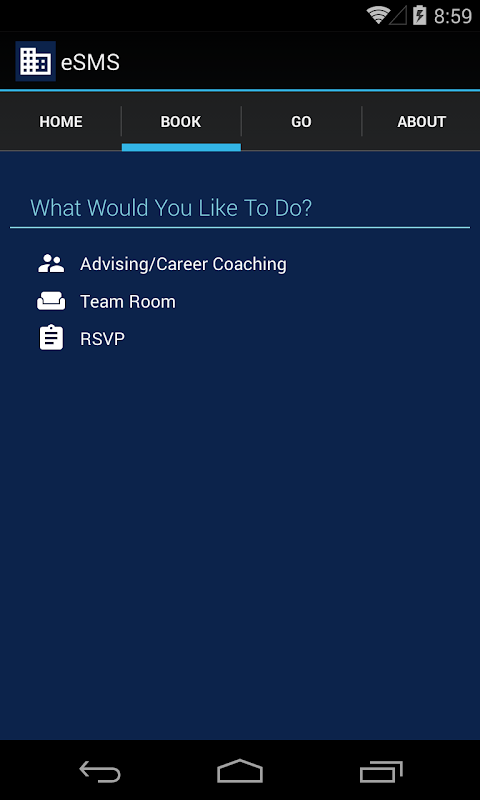The image size is (480, 800).
Task: Switch to the Home tab
Action: point(61,121)
